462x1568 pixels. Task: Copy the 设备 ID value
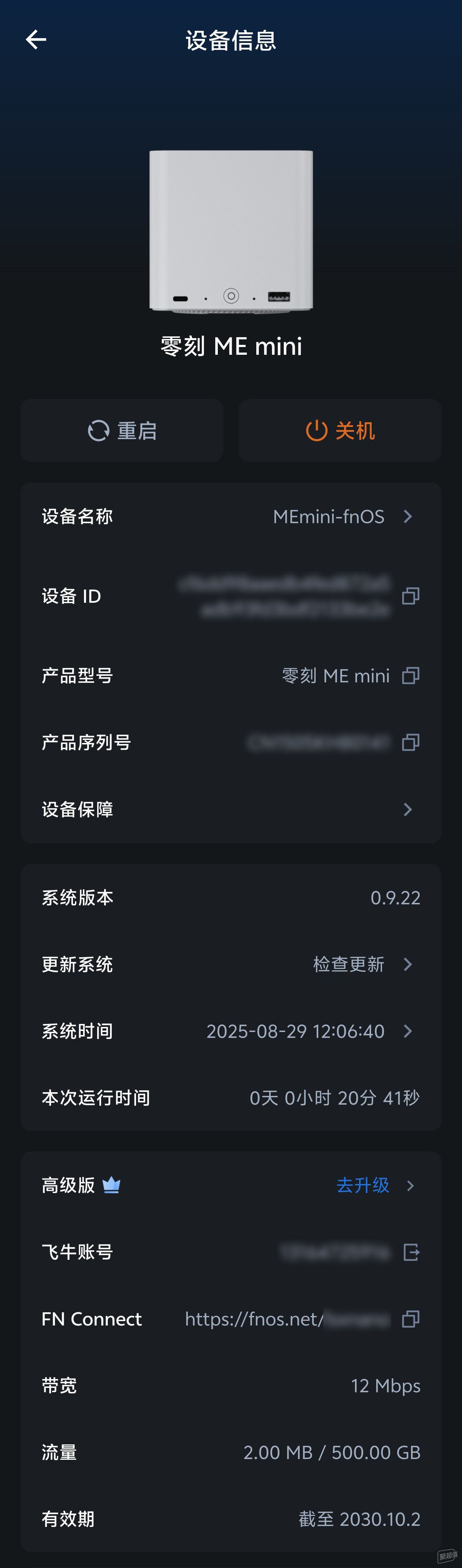411,596
